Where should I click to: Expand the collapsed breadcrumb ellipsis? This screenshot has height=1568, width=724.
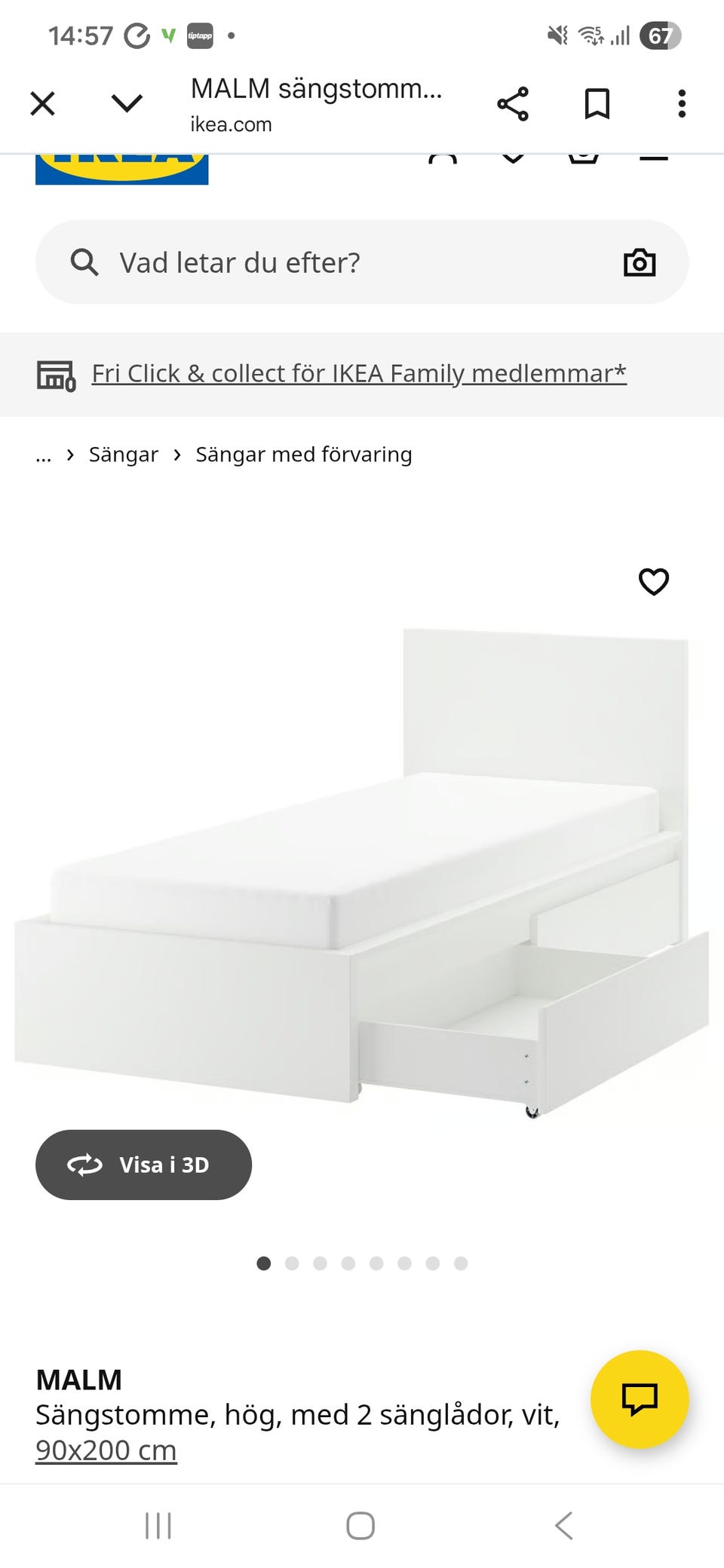44,455
